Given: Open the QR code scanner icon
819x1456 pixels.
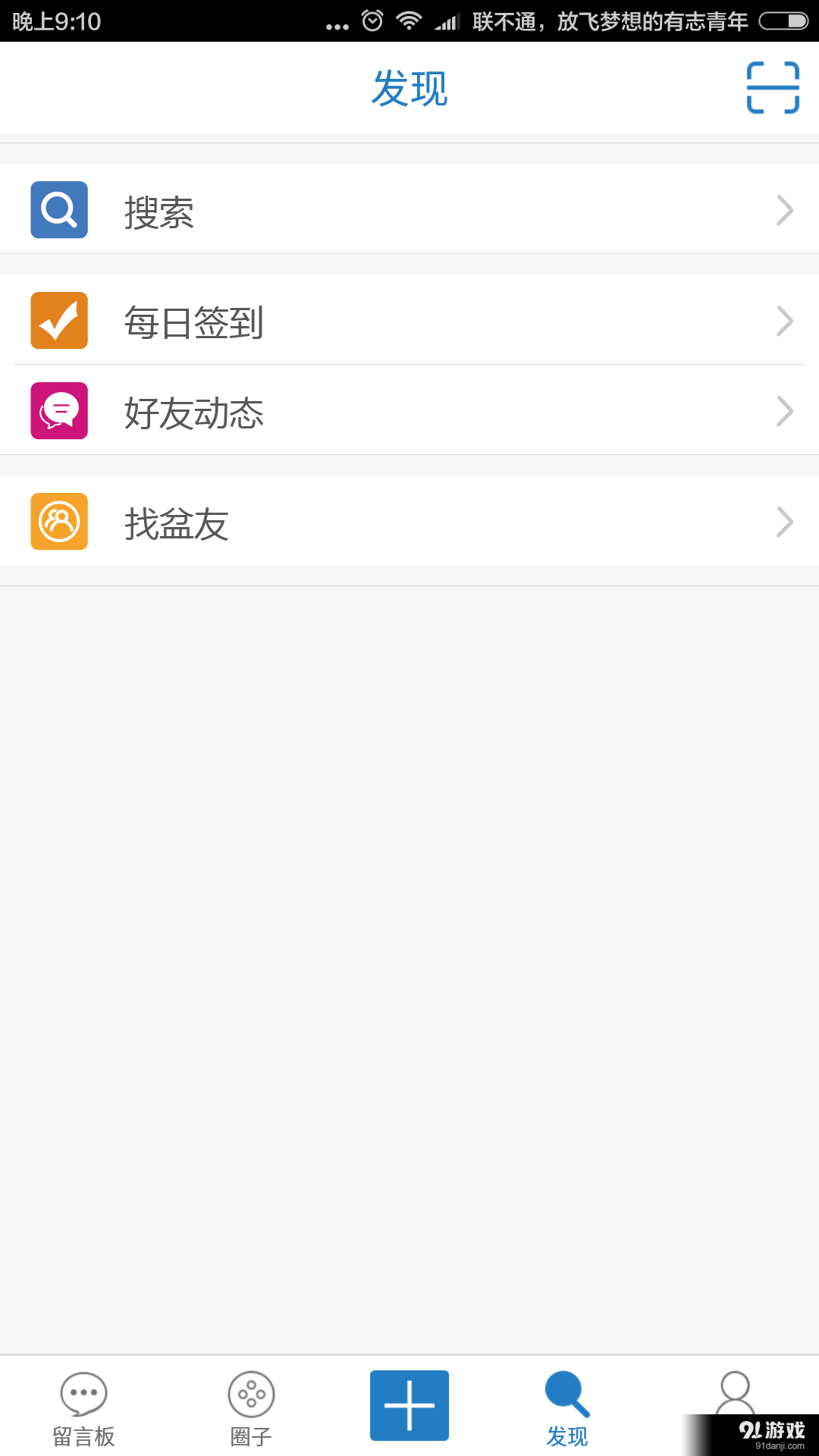Looking at the screenshot, I should click(773, 87).
